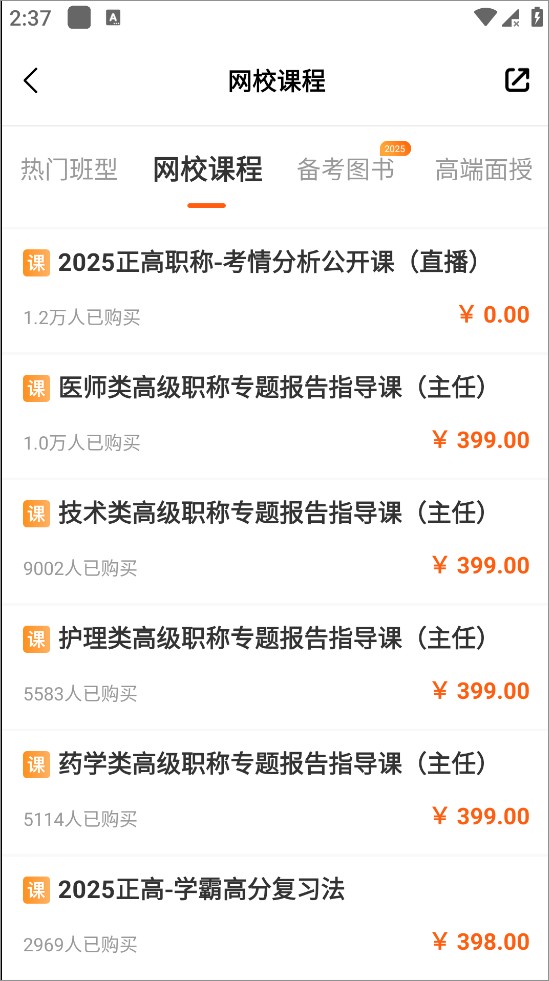Open 医师类高级职称专题报告指导课
This screenshot has width=549, height=981.
[x=274, y=416]
